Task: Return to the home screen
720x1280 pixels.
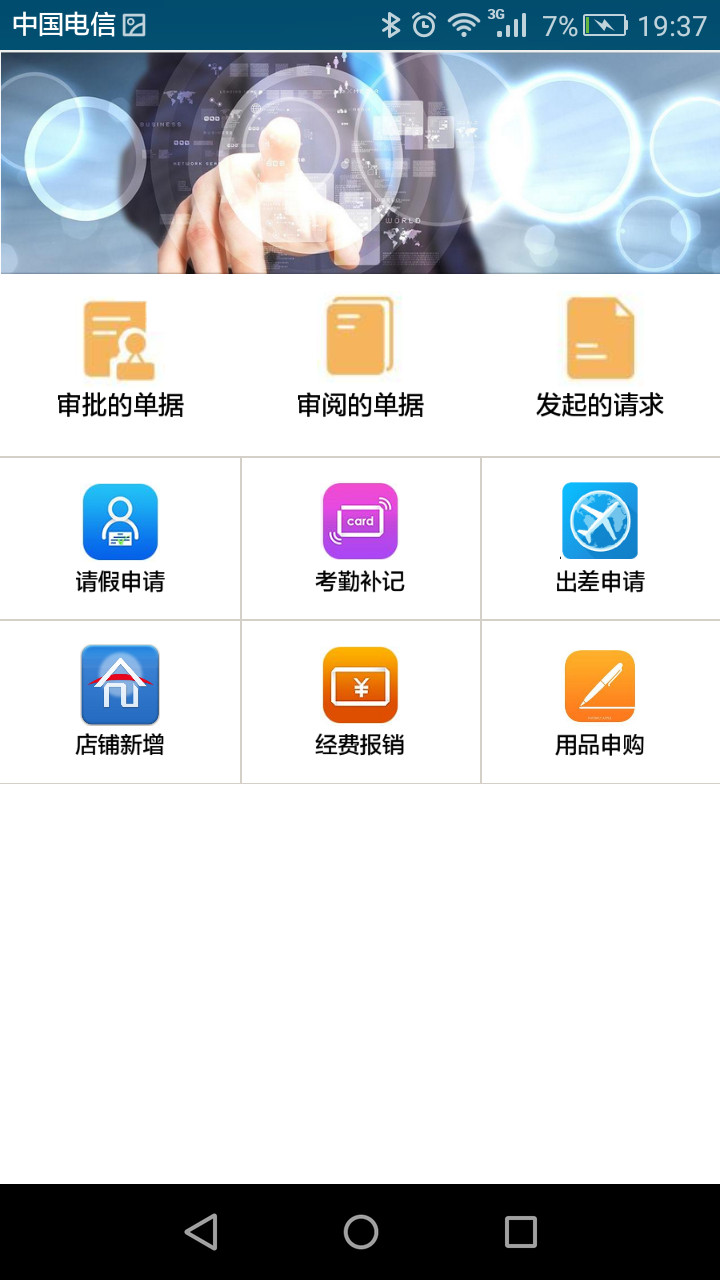Action: 361,1232
